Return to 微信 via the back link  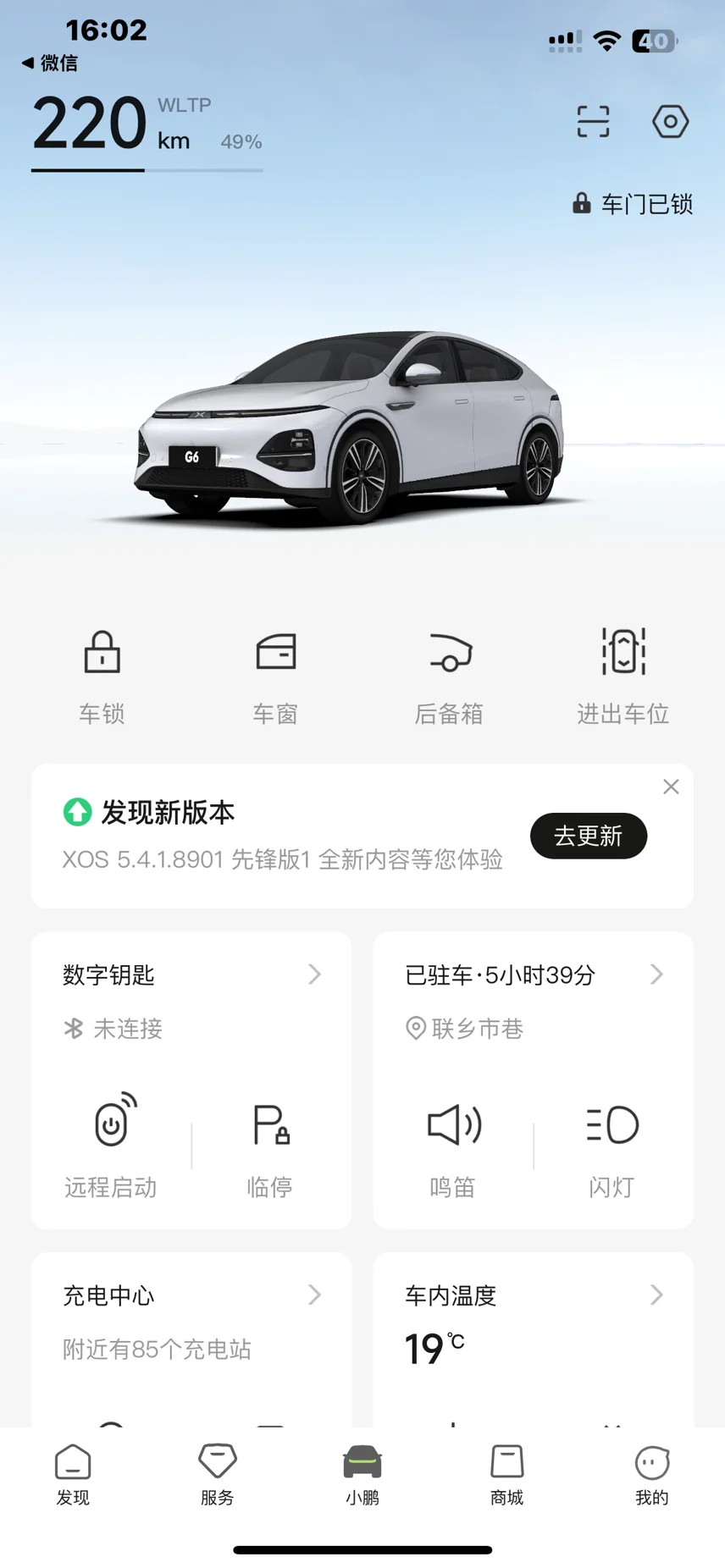pos(50,63)
